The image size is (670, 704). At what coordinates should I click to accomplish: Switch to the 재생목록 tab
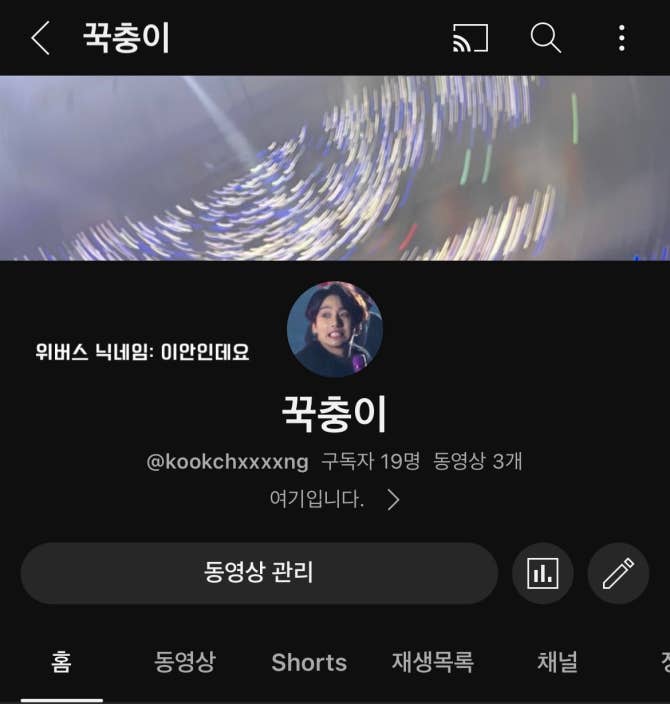coord(432,662)
